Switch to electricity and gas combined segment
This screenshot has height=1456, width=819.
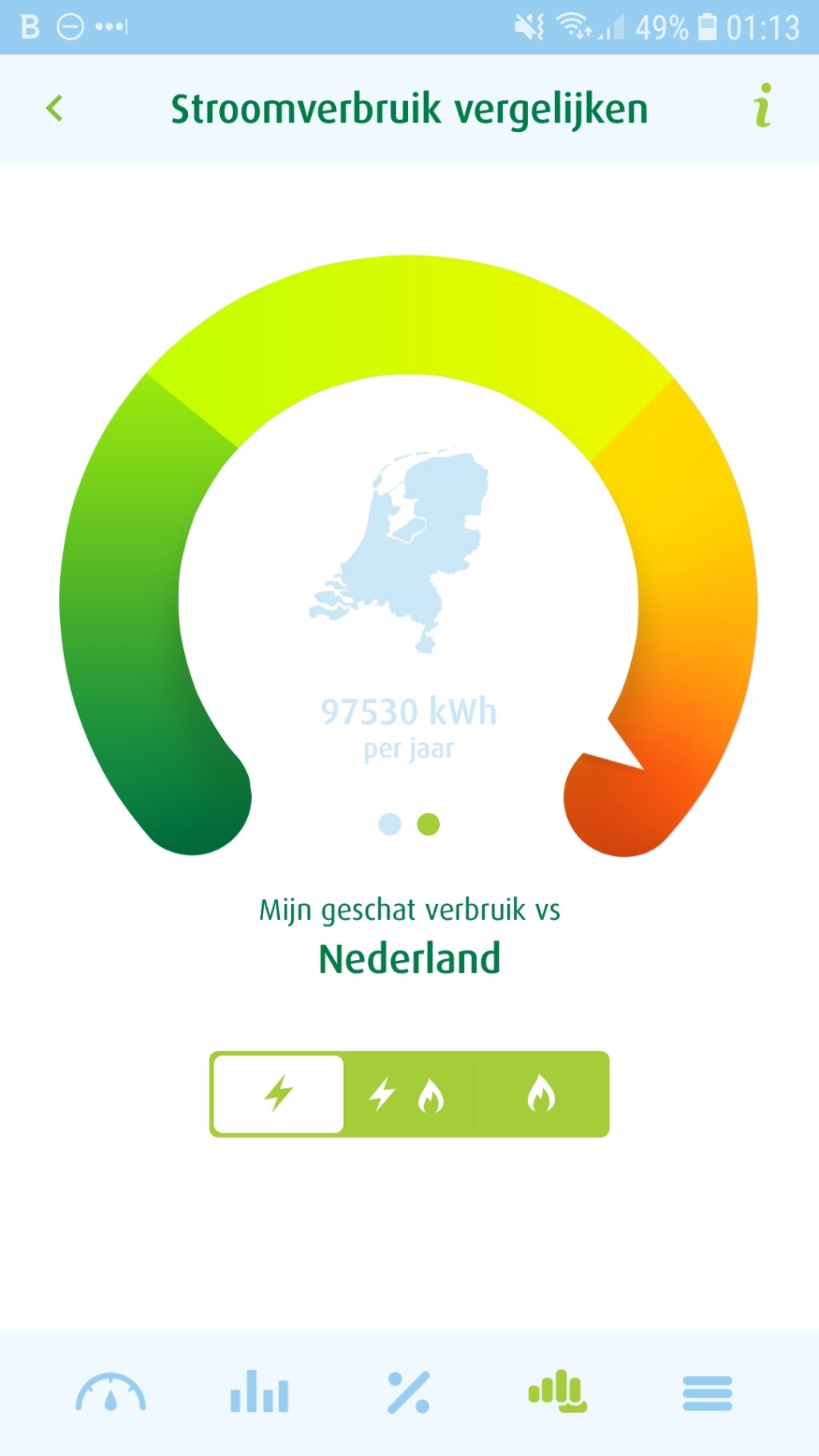click(x=408, y=1094)
